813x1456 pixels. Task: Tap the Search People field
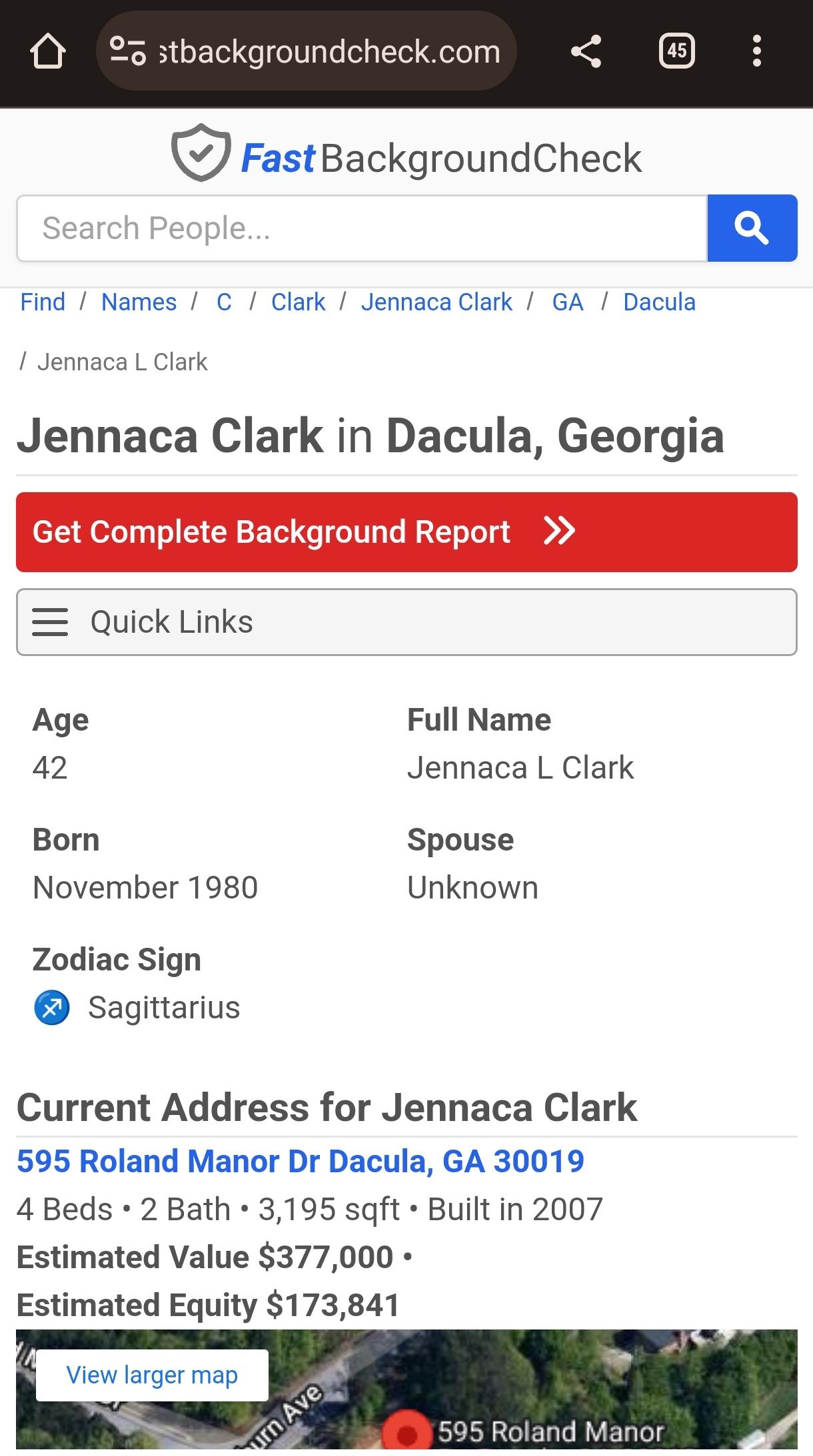[361, 228]
